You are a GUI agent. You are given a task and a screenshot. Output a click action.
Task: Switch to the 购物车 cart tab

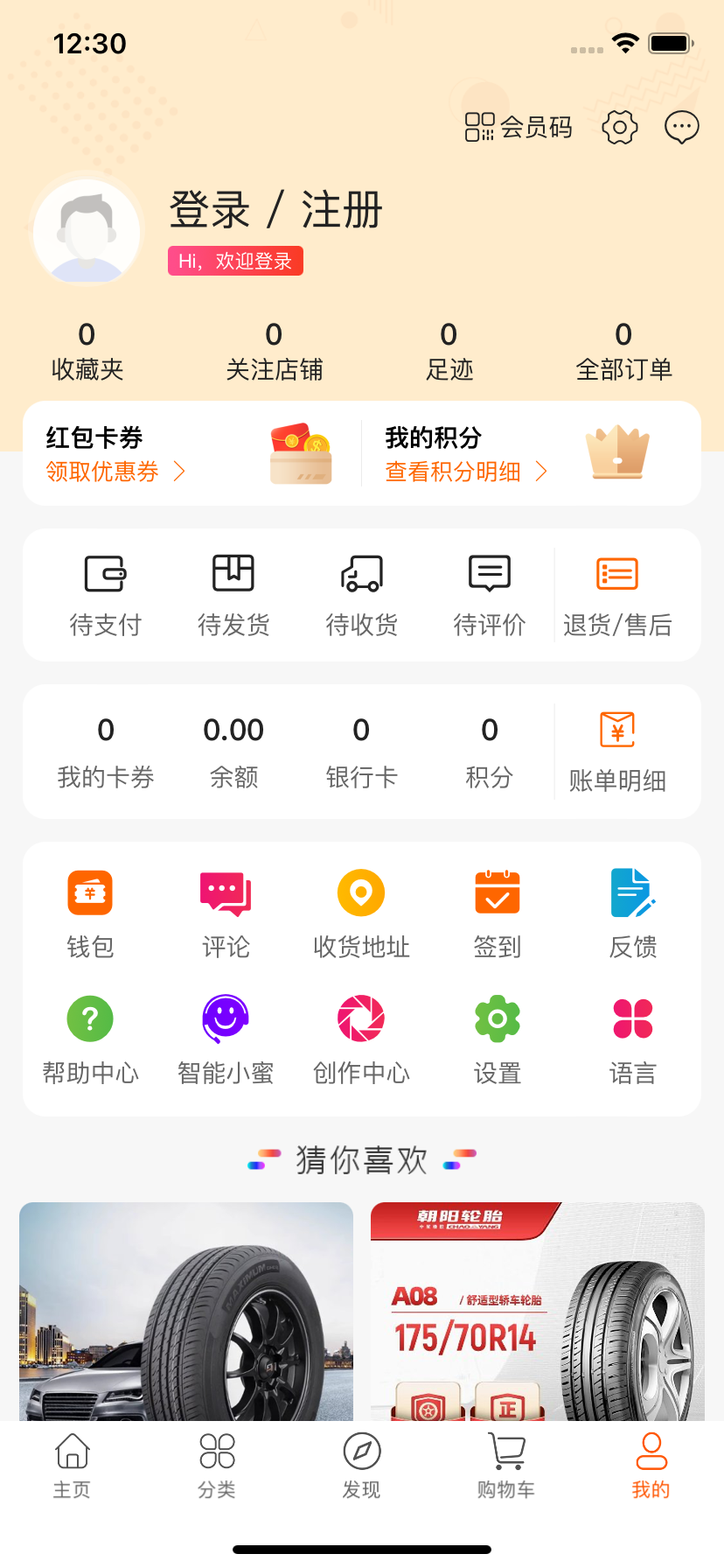(x=505, y=1466)
